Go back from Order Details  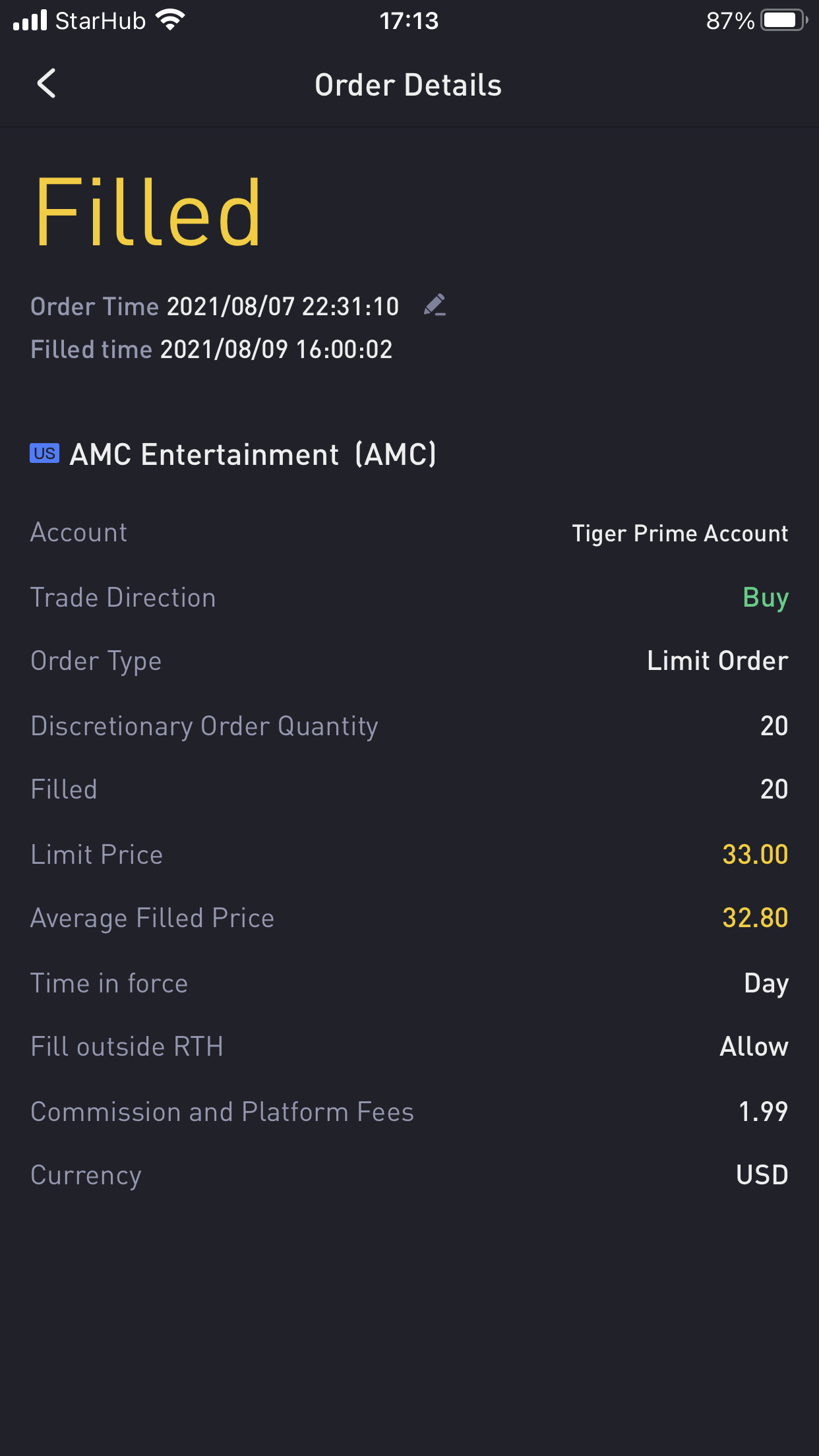click(x=46, y=84)
